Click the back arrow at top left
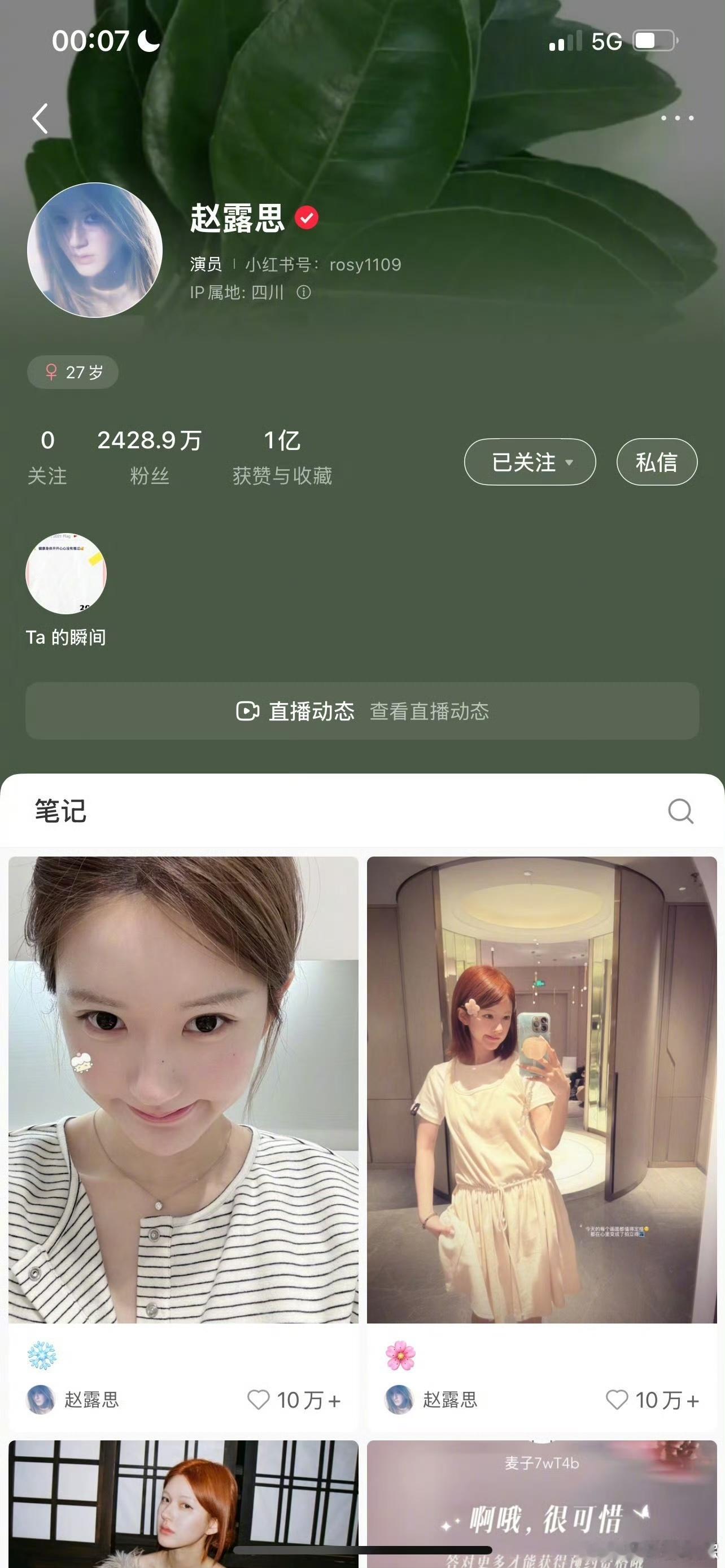725x1568 pixels. point(40,118)
